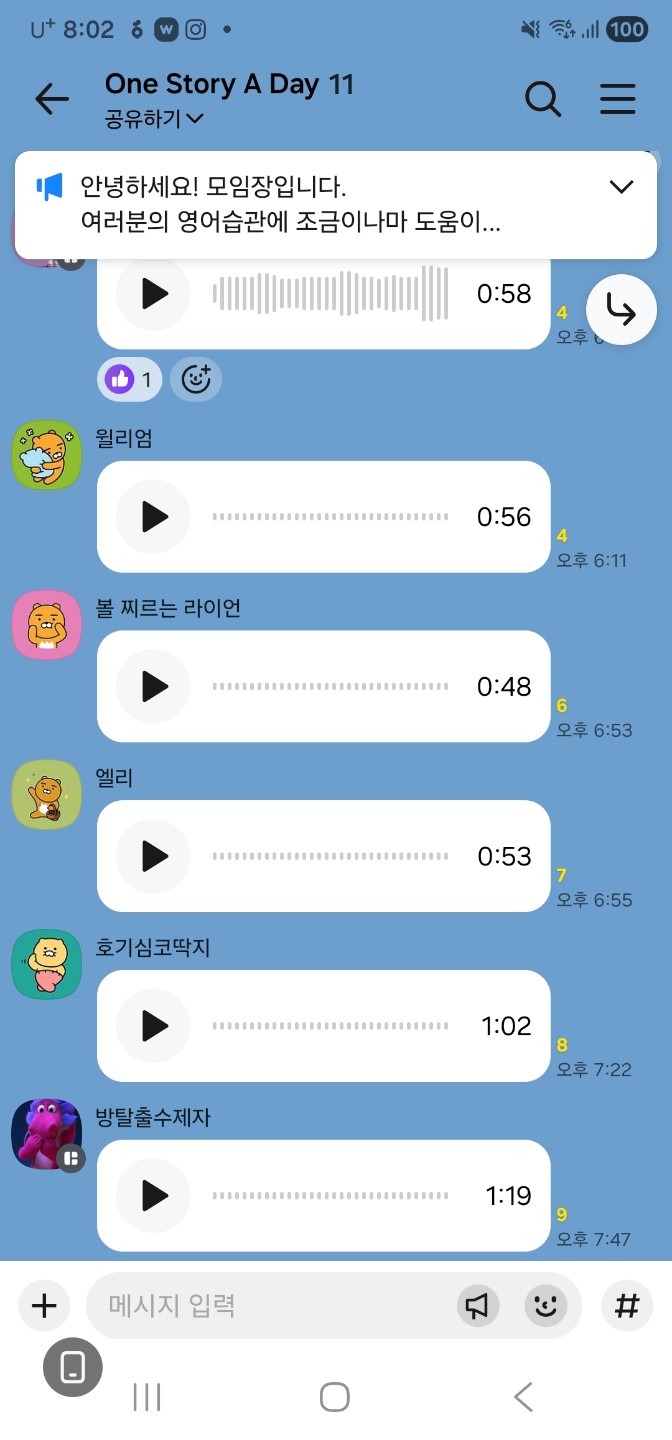Open the hamburger menu of the chat
The height and width of the screenshot is (1440, 672).
(x=618, y=98)
